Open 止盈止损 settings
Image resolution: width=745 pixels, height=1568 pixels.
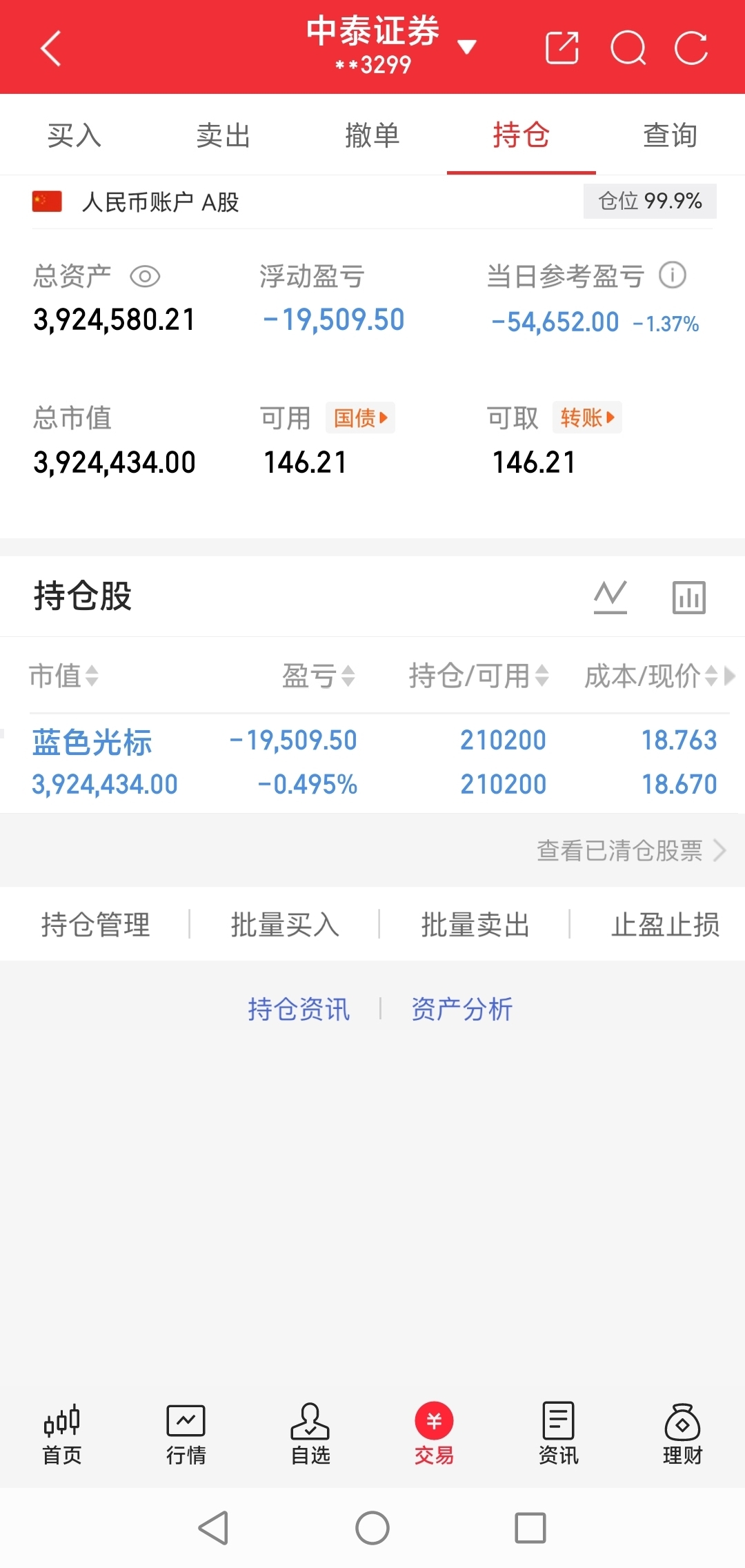click(x=665, y=925)
